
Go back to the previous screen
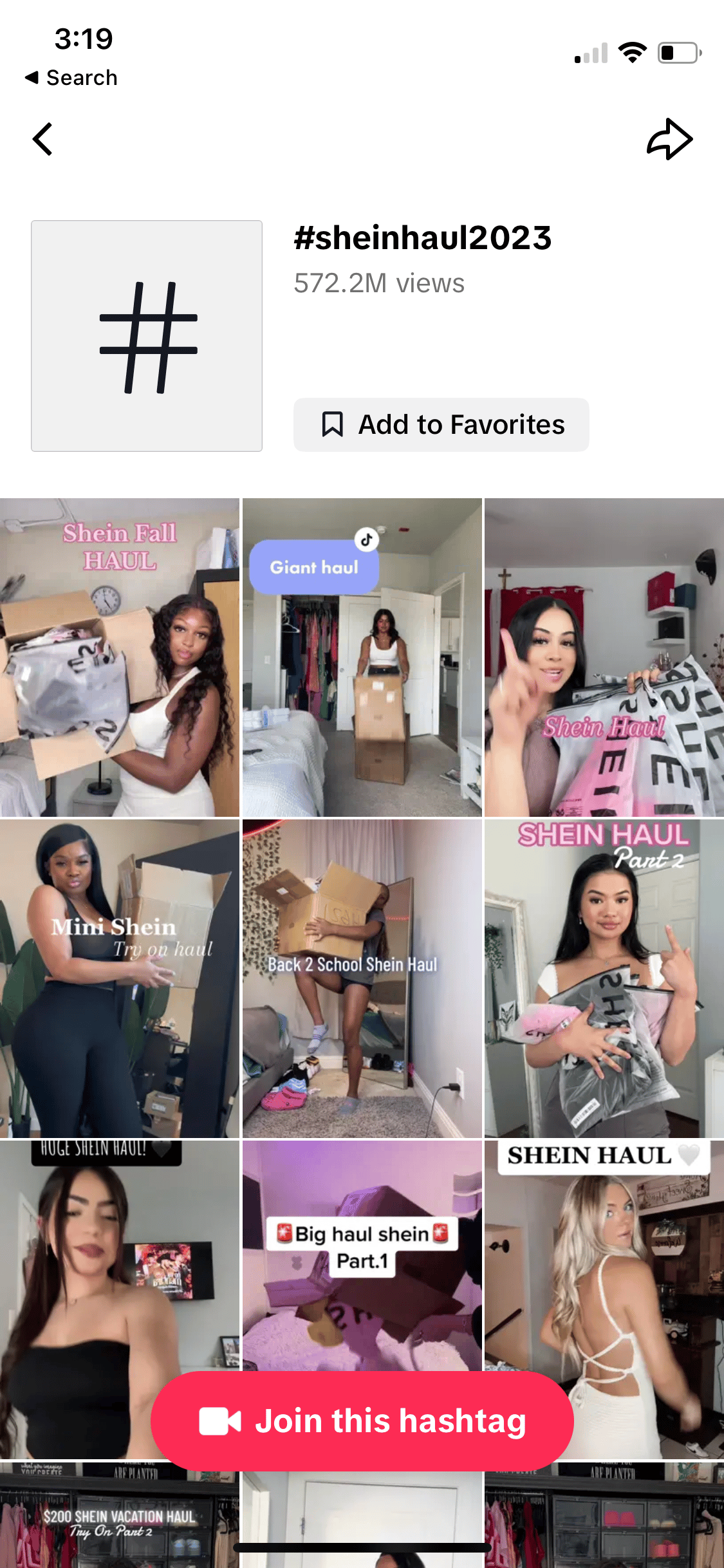(x=42, y=139)
